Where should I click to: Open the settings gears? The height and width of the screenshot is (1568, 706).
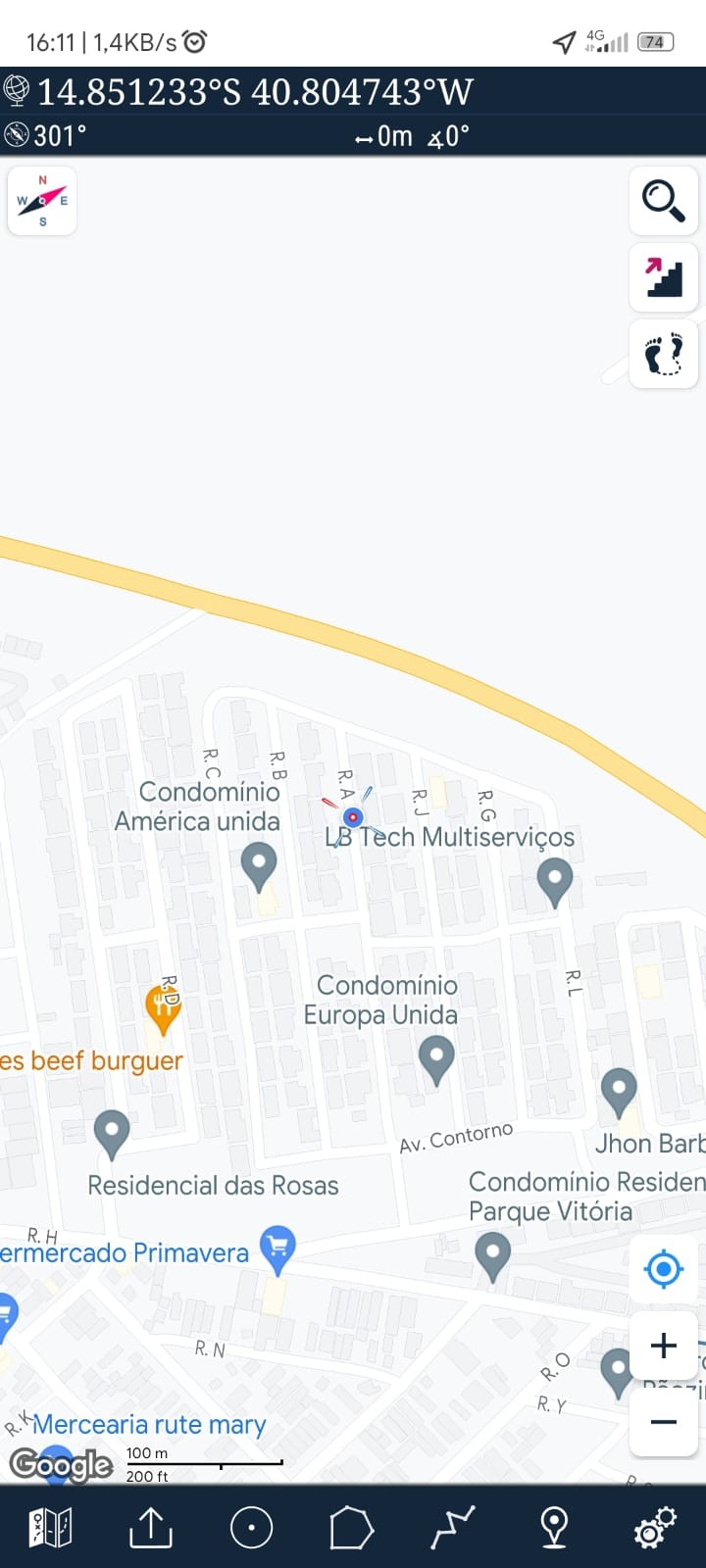click(654, 1527)
